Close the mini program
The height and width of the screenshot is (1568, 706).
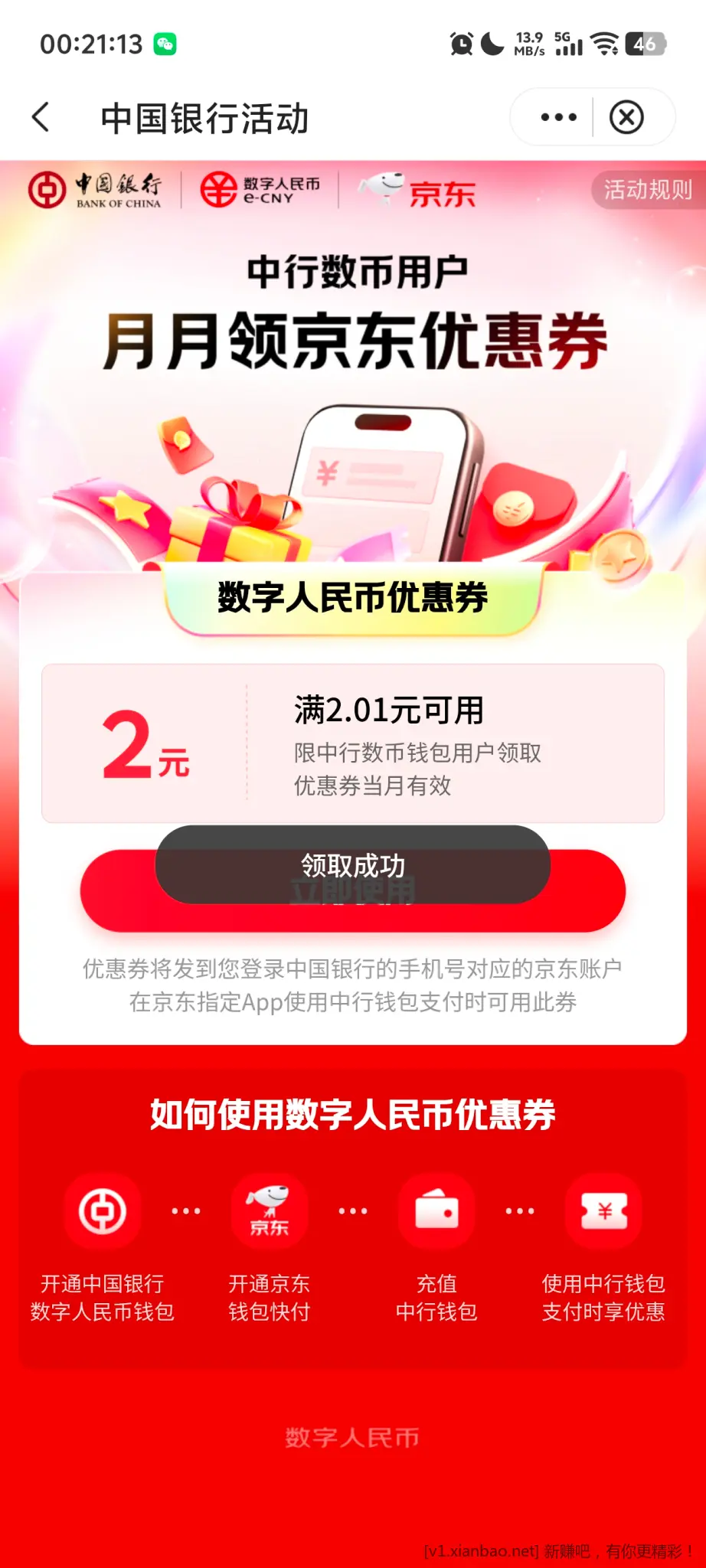pyautogui.click(x=626, y=118)
